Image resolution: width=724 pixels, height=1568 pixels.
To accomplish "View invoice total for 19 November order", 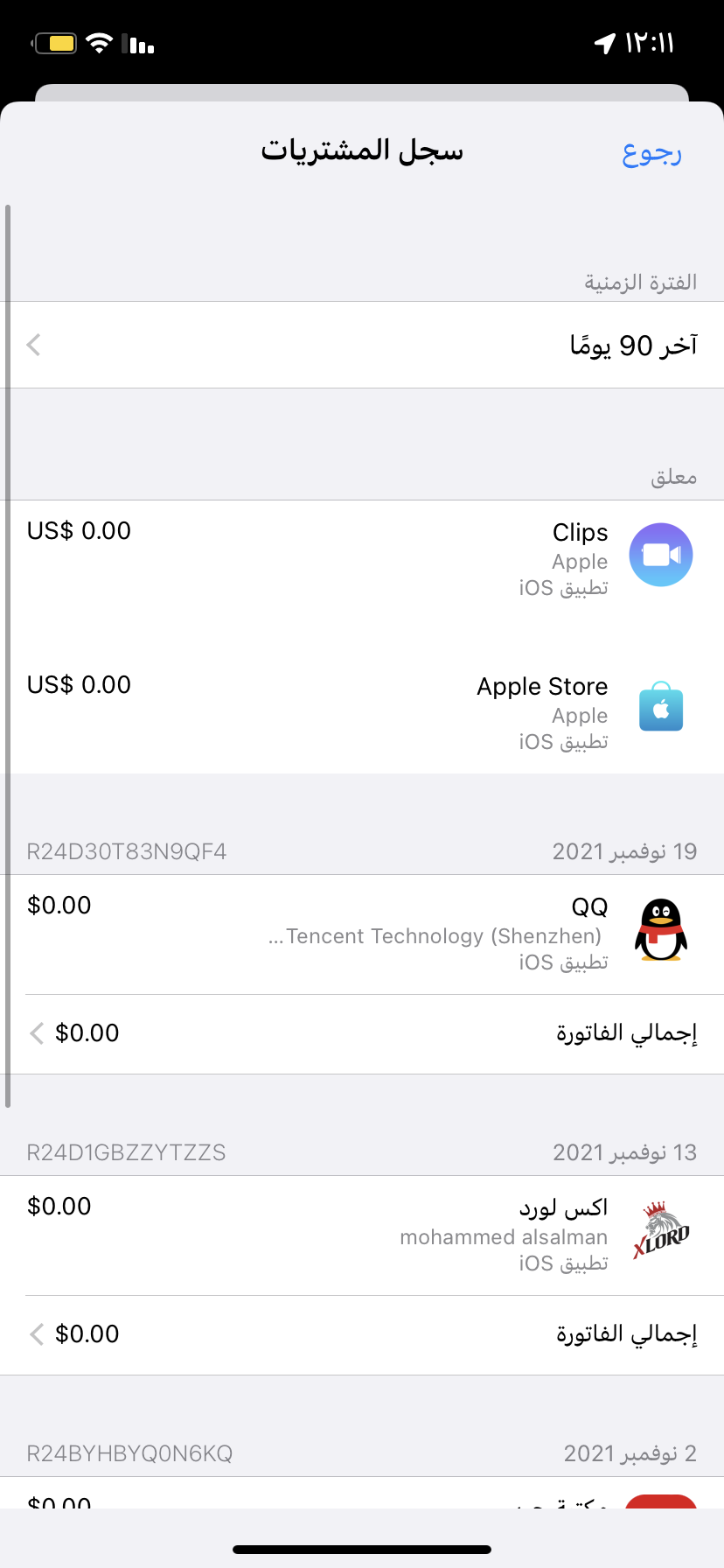I will pyautogui.click(x=362, y=1034).
